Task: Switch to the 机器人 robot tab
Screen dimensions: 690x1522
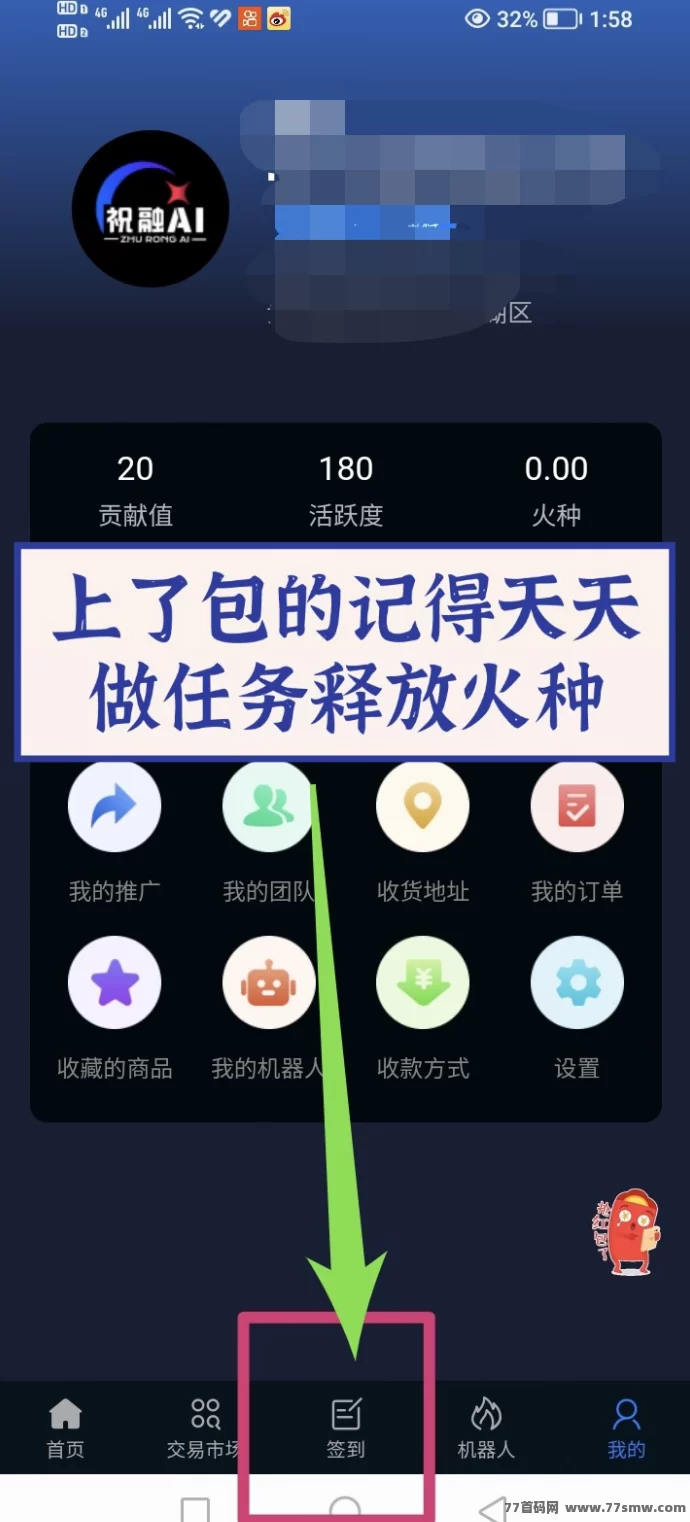Action: (x=486, y=1428)
